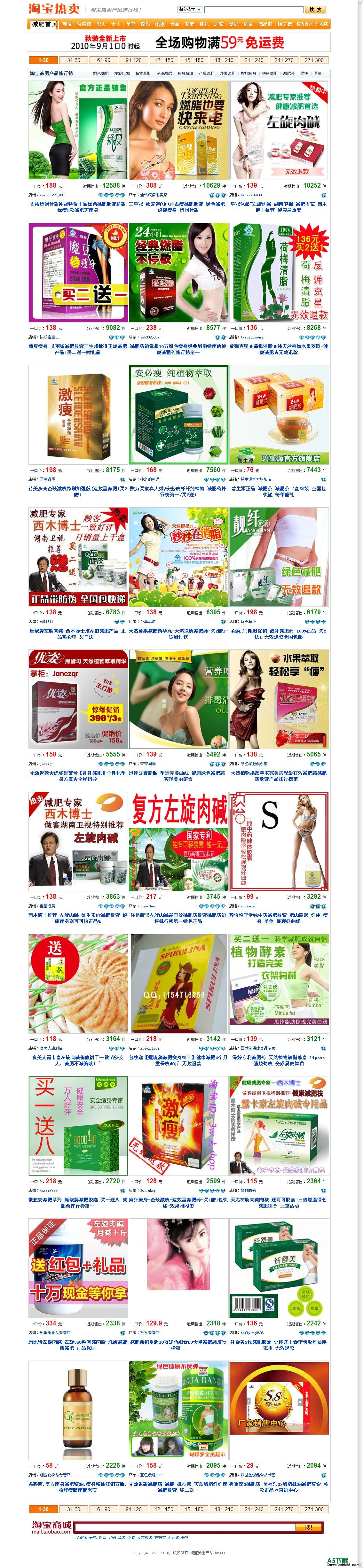Open the 更多 link in the filter row
Viewport: 363px width, 1568px height.
(x=319, y=74)
